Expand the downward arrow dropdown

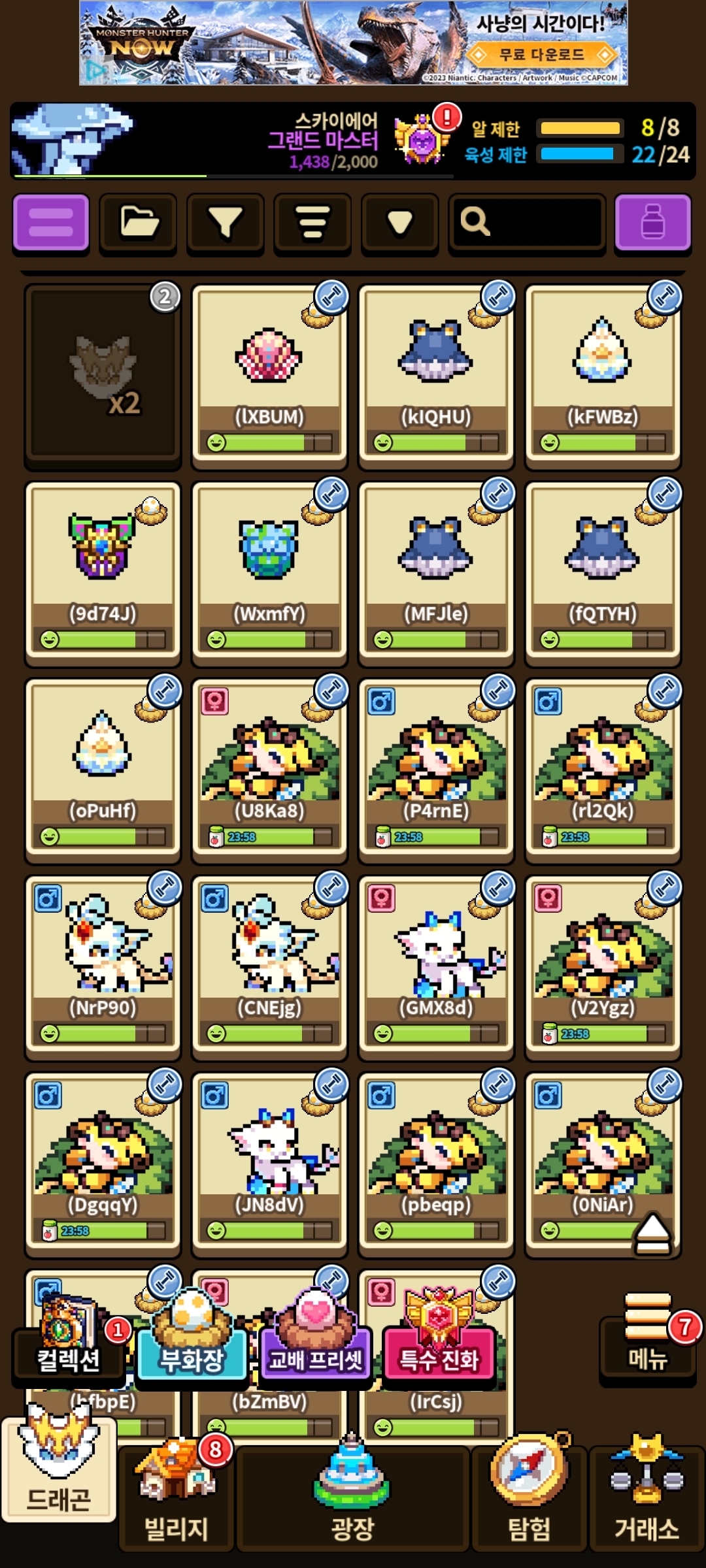[399, 223]
